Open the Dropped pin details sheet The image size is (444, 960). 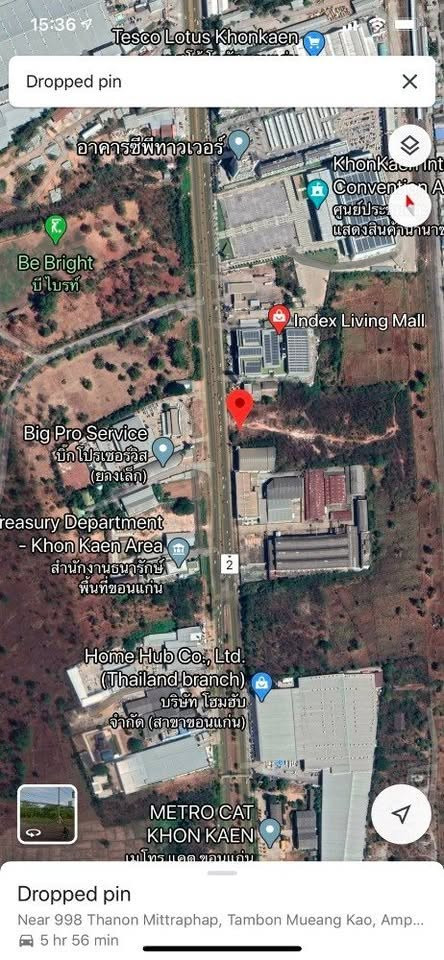[x=222, y=910]
